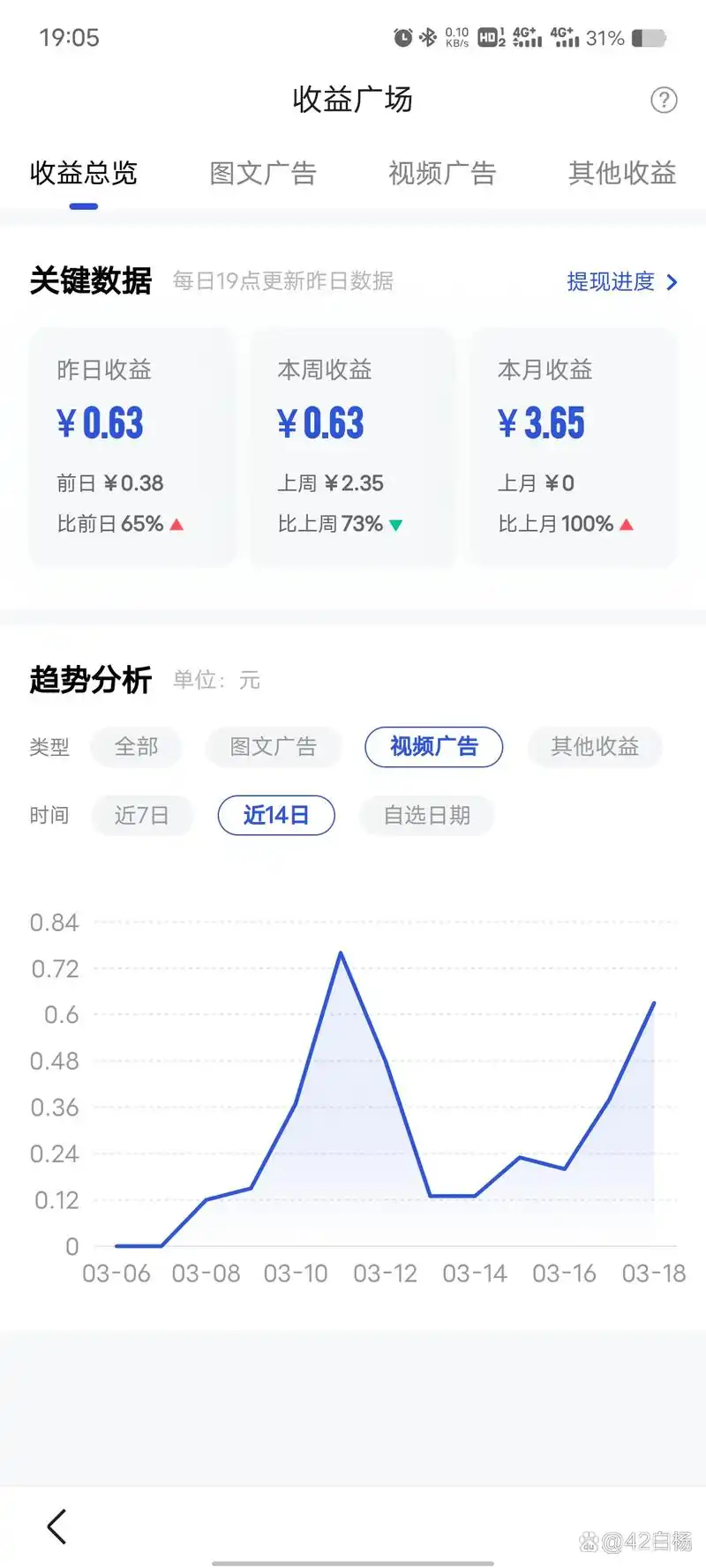Expand 提现进度 via its chevron
Viewport: 706px width, 1568px height.
(x=673, y=282)
